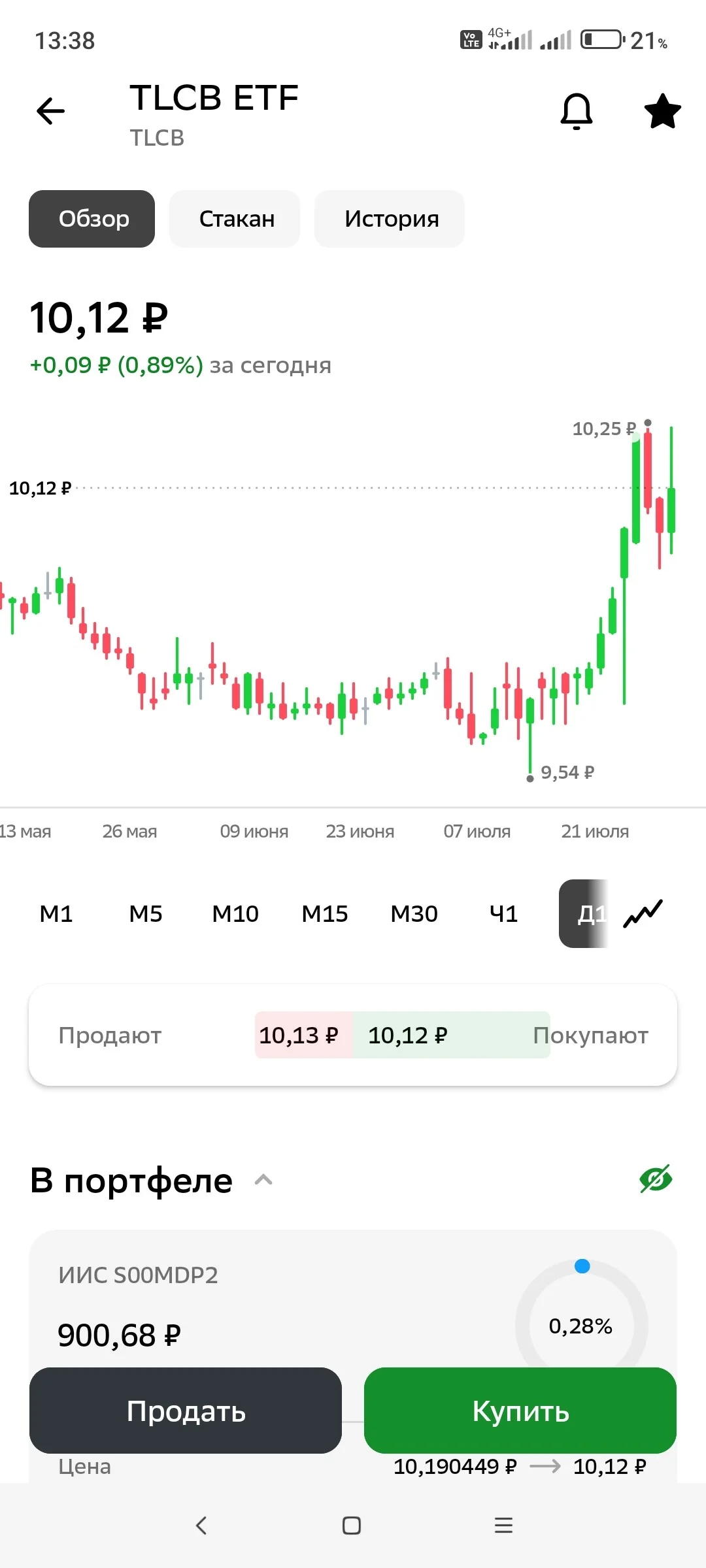Choose the М10 chart interval
The image size is (706, 1568).
coord(235,913)
